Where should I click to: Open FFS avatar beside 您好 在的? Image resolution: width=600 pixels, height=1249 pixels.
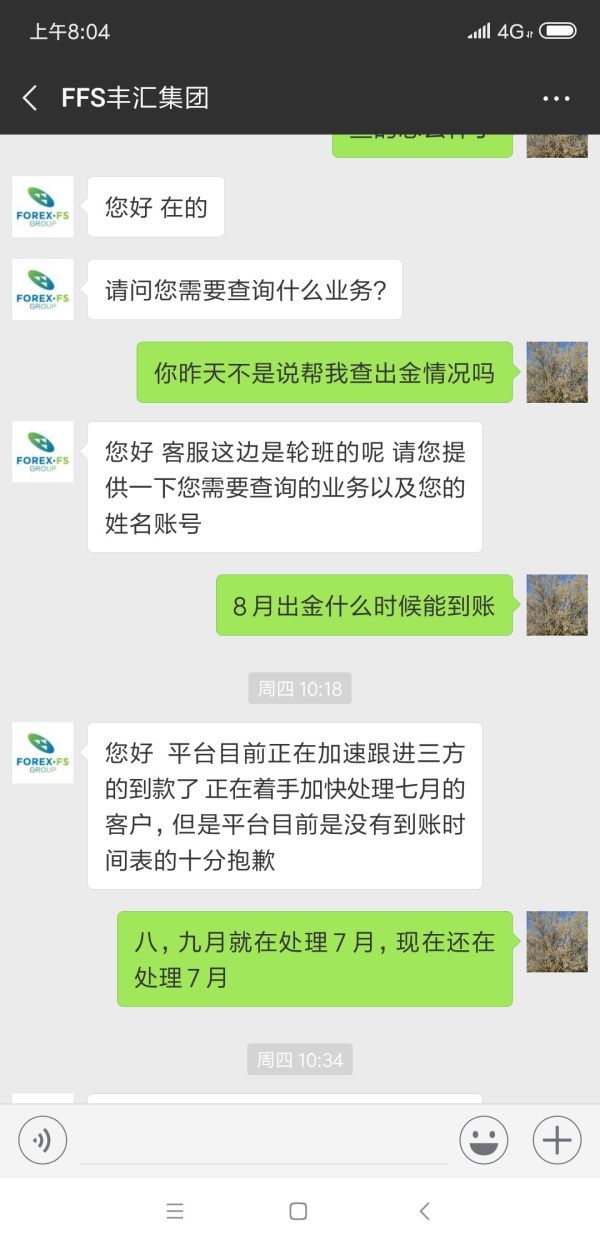tap(42, 207)
